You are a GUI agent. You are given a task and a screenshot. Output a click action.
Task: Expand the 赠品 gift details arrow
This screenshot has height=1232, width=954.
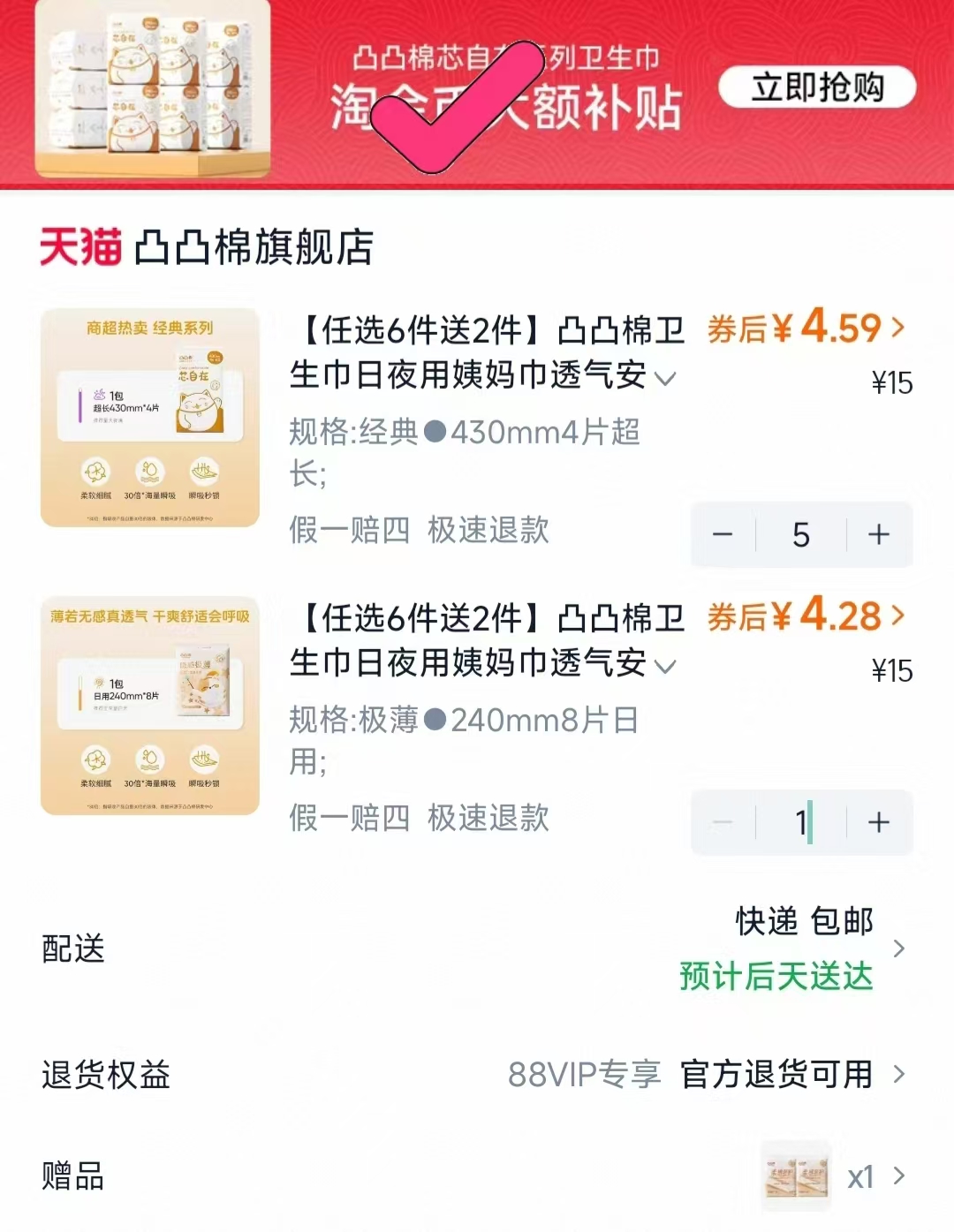coord(898,1176)
